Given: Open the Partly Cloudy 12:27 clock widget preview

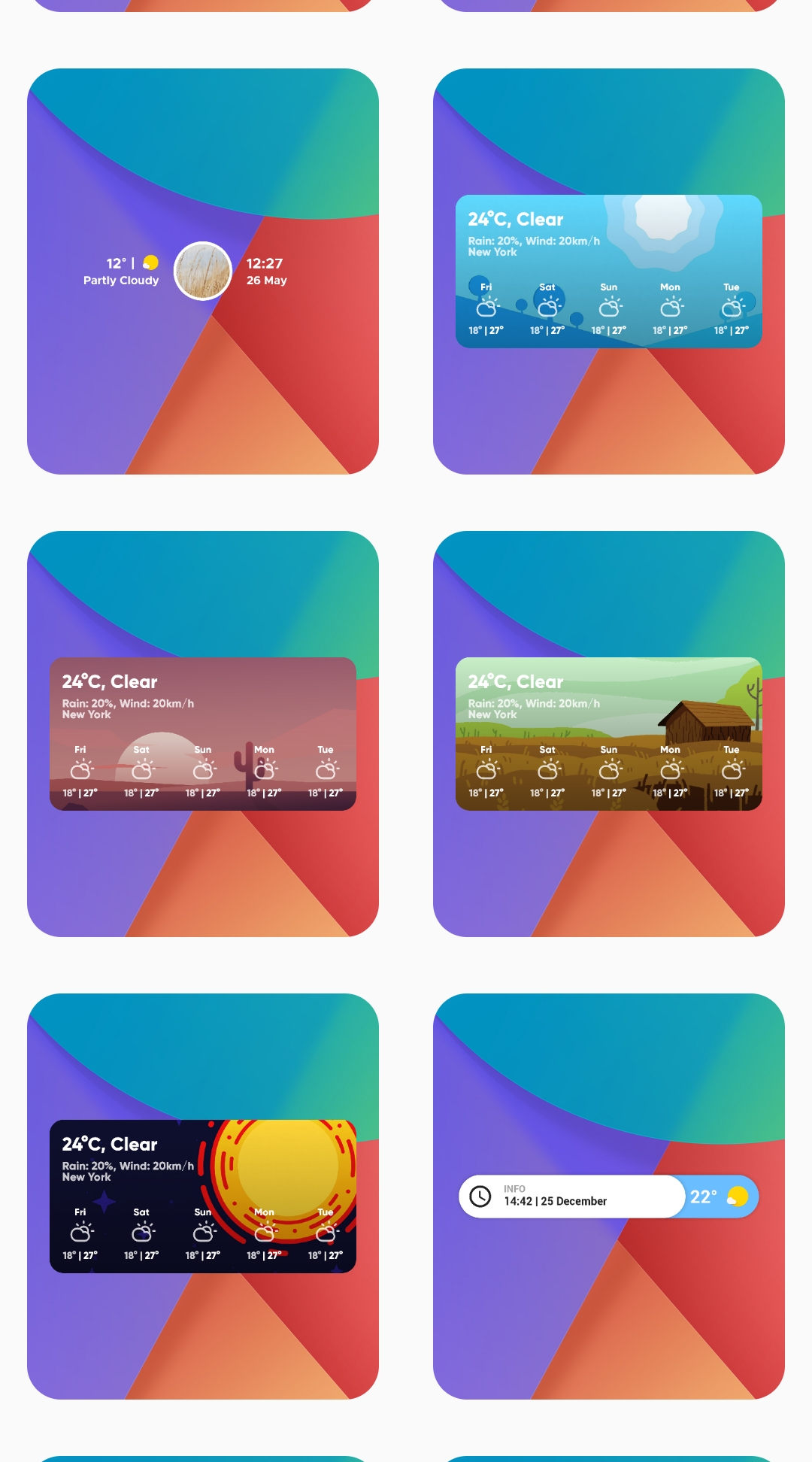Looking at the screenshot, I should point(203,271).
